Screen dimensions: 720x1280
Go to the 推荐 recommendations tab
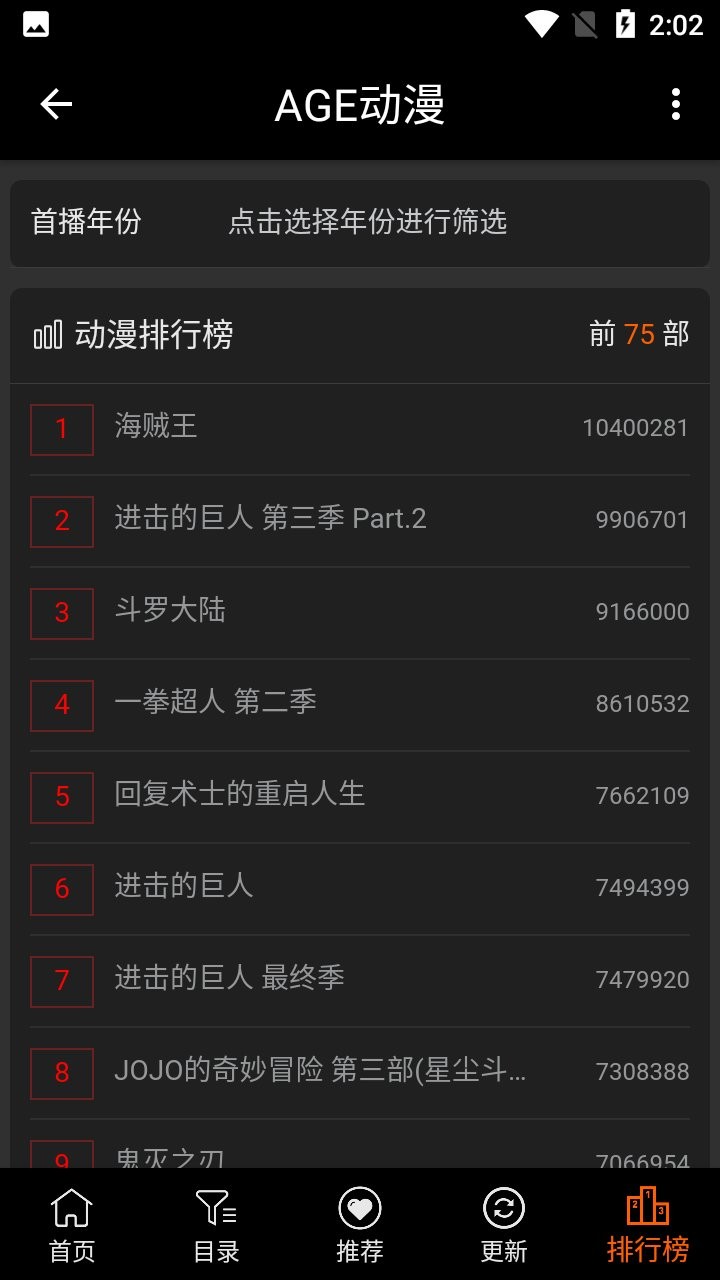360,1226
